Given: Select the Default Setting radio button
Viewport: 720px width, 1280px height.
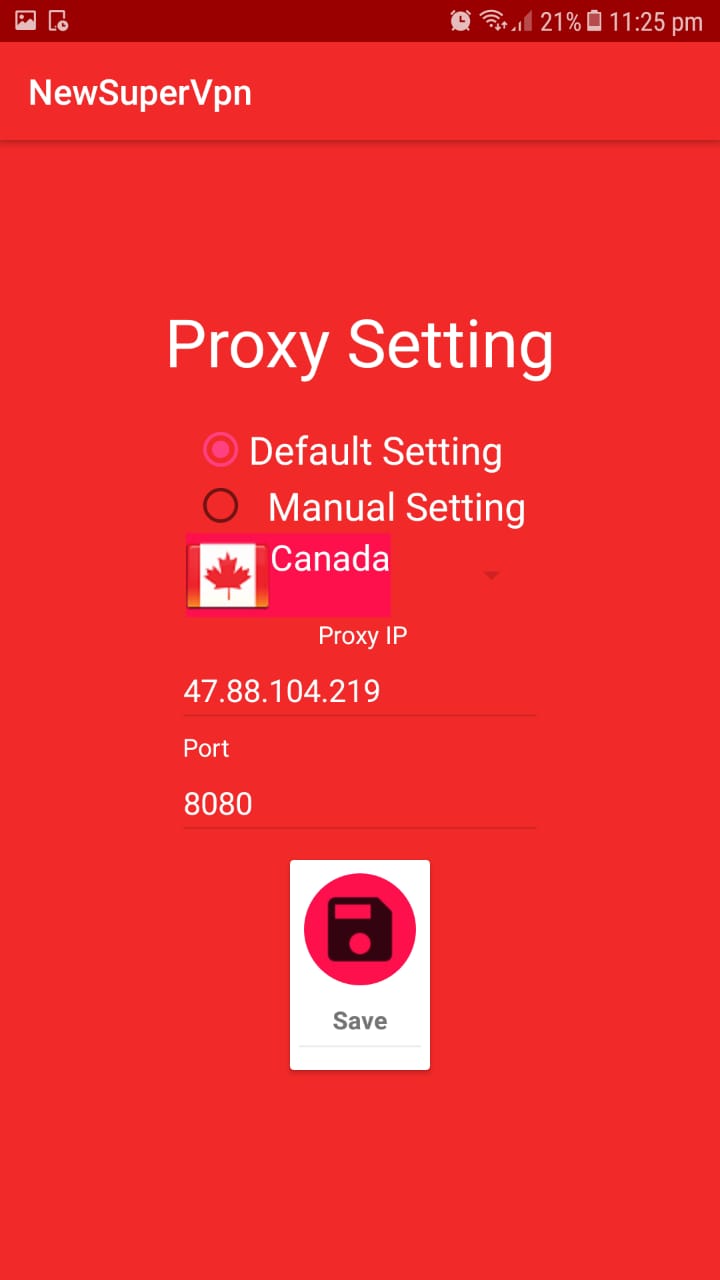Looking at the screenshot, I should 221,451.
